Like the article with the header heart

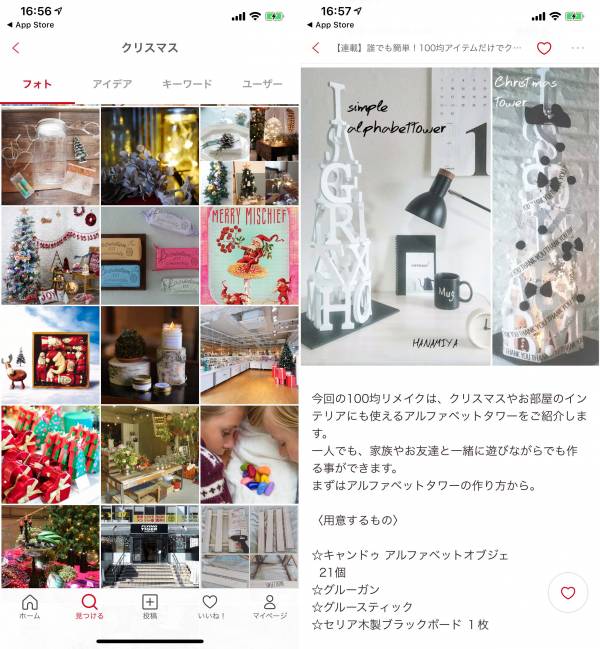(544, 48)
